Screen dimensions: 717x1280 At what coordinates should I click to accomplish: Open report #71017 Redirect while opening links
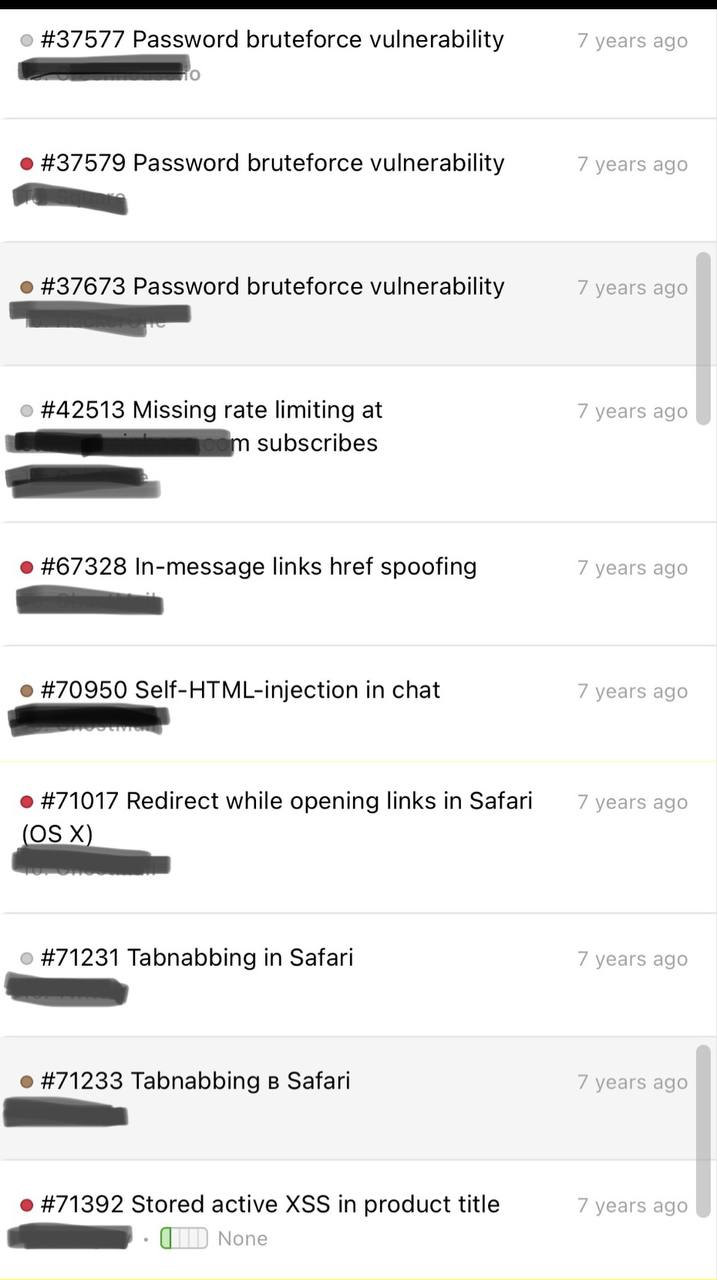tap(285, 801)
